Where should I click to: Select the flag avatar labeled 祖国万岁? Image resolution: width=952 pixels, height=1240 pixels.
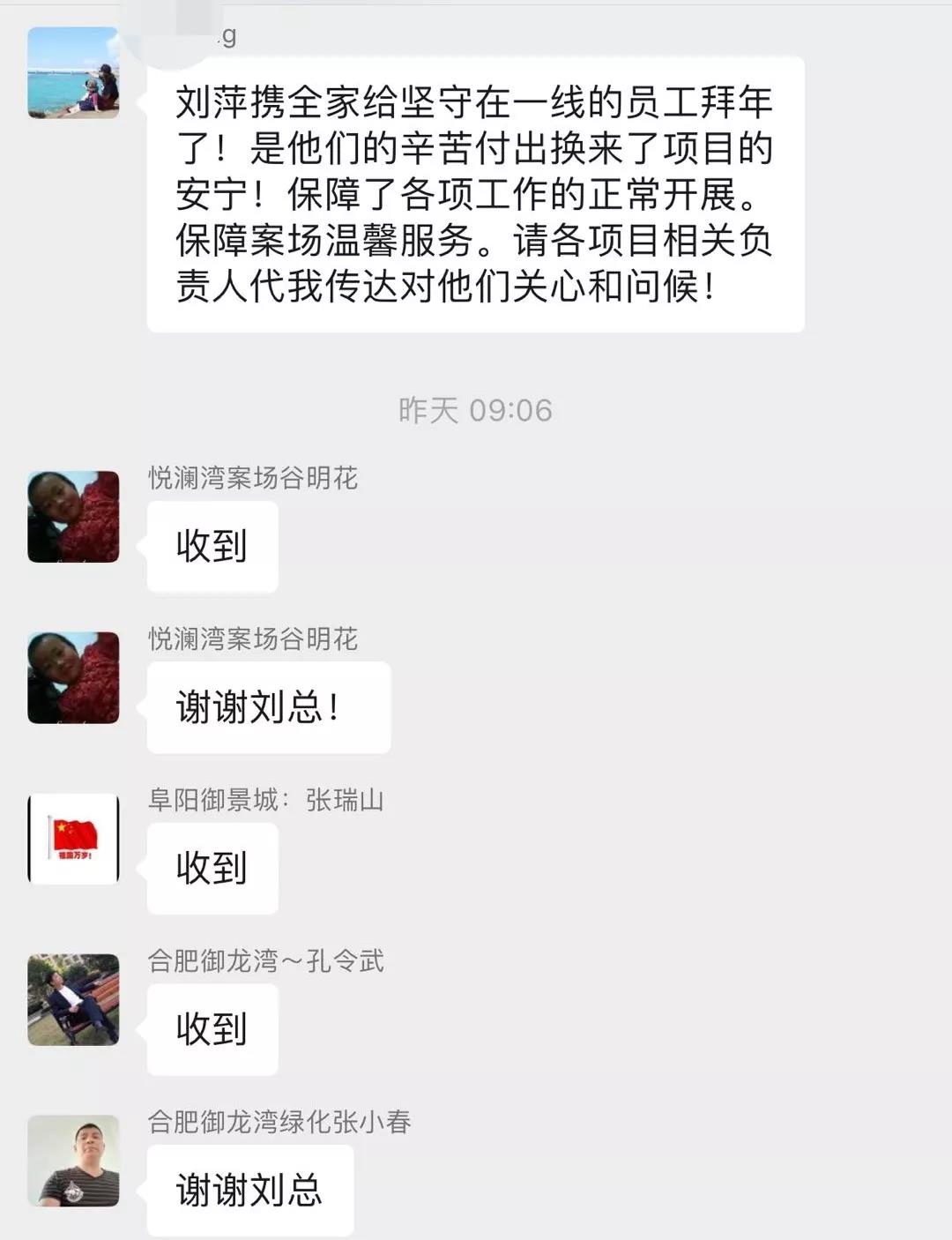(x=75, y=838)
